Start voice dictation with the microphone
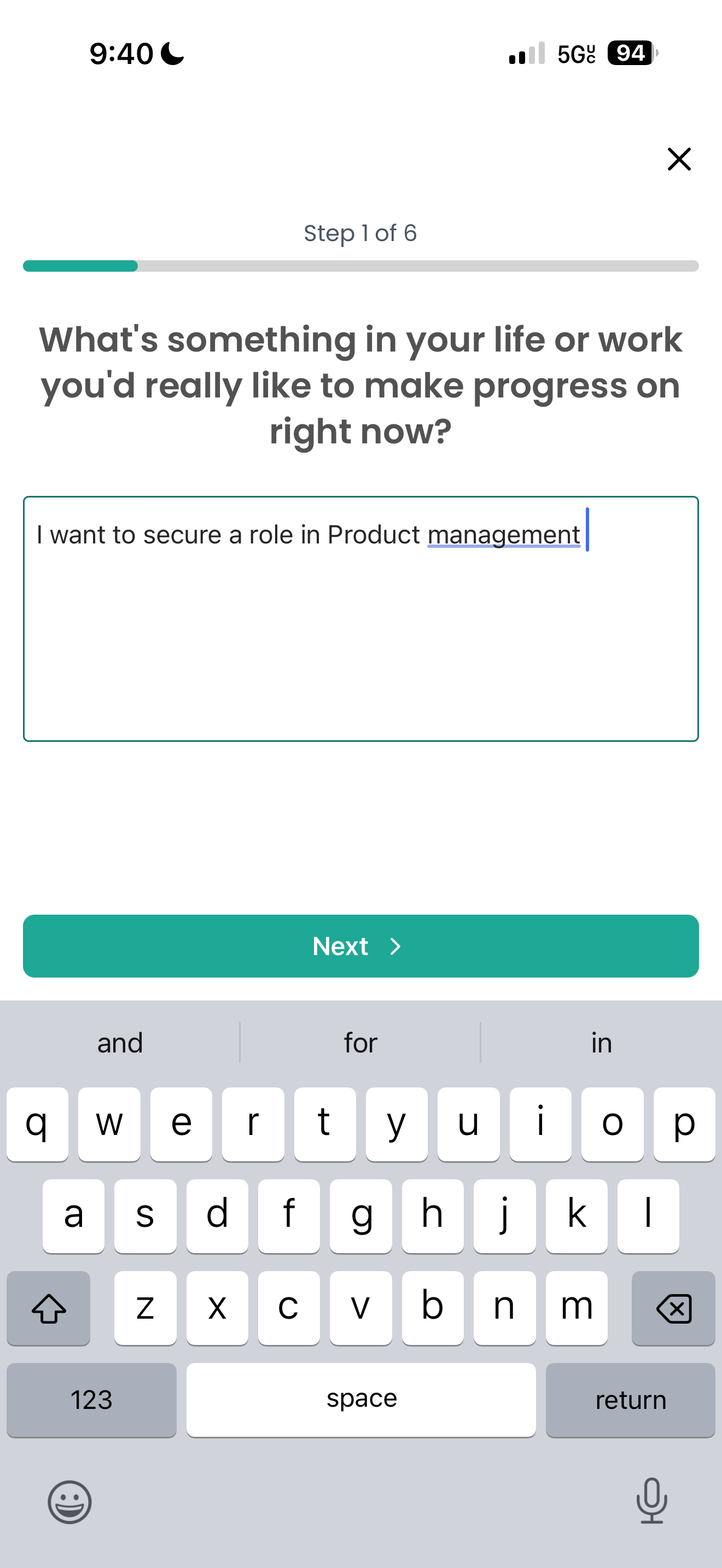722x1568 pixels. (x=651, y=1501)
